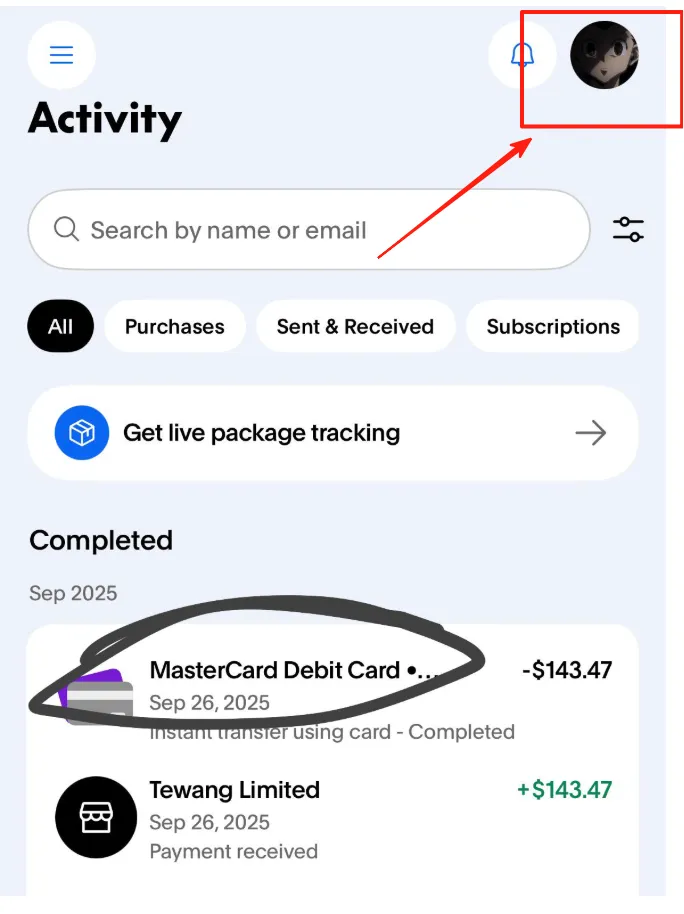Open the notifications bell
Image resolution: width=684 pixels, height=914 pixels.
(521, 55)
